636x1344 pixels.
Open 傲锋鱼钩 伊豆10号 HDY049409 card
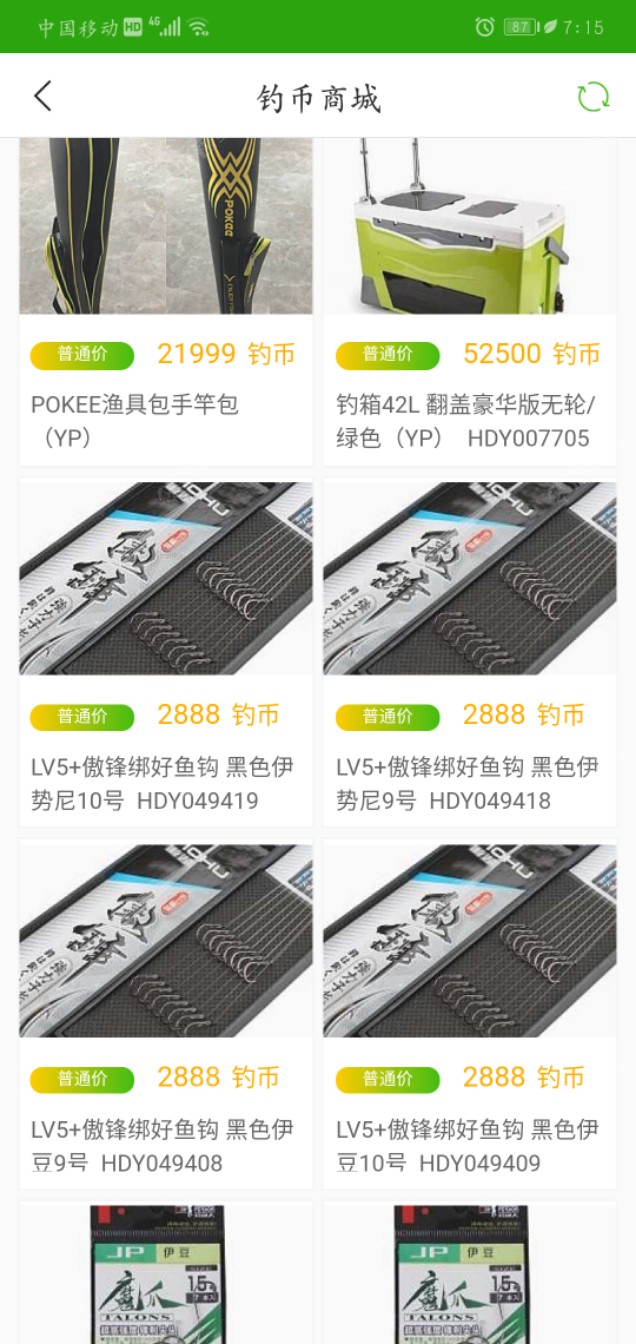tap(469, 1015)
